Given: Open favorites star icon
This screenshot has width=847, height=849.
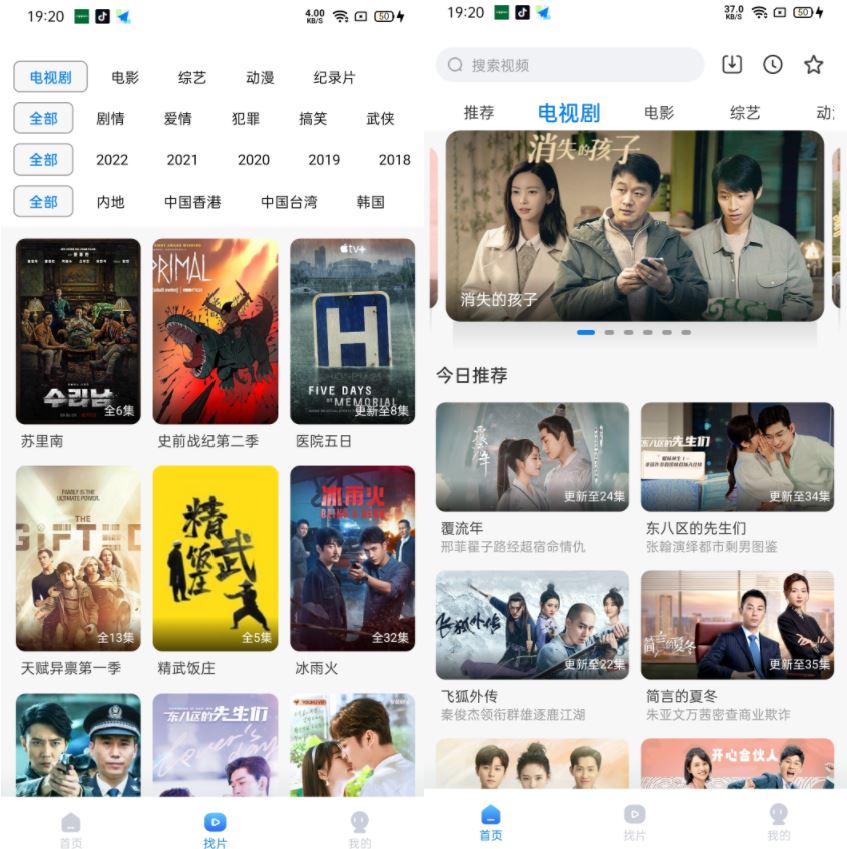Looking at the screenshot, I should [814, 65].
